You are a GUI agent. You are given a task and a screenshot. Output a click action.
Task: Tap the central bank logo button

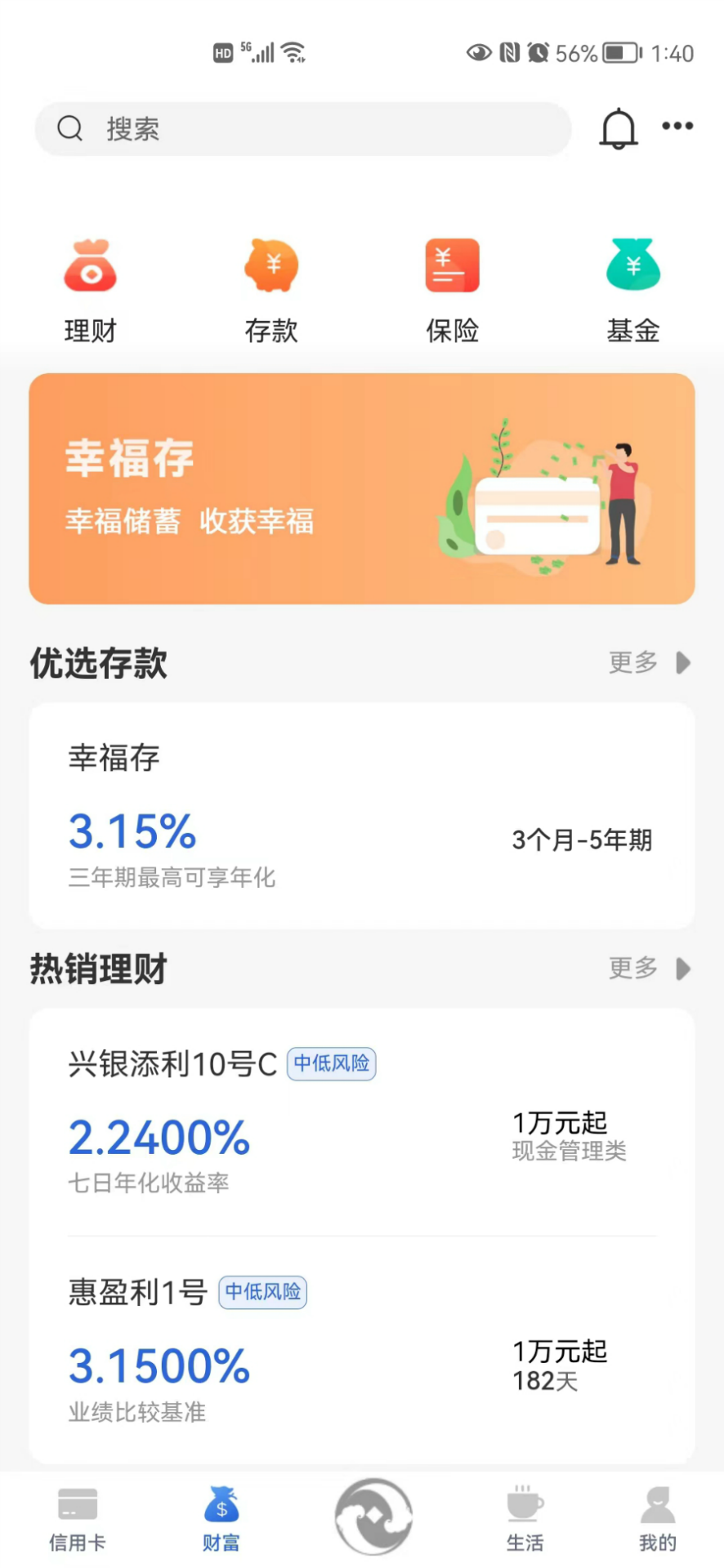(373, 1515)
